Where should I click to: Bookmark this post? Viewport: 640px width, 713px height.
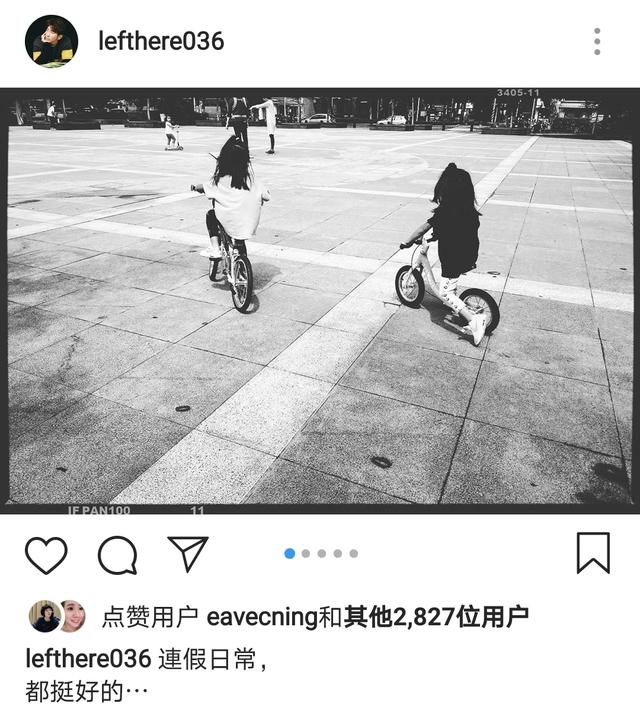point(593,552)
